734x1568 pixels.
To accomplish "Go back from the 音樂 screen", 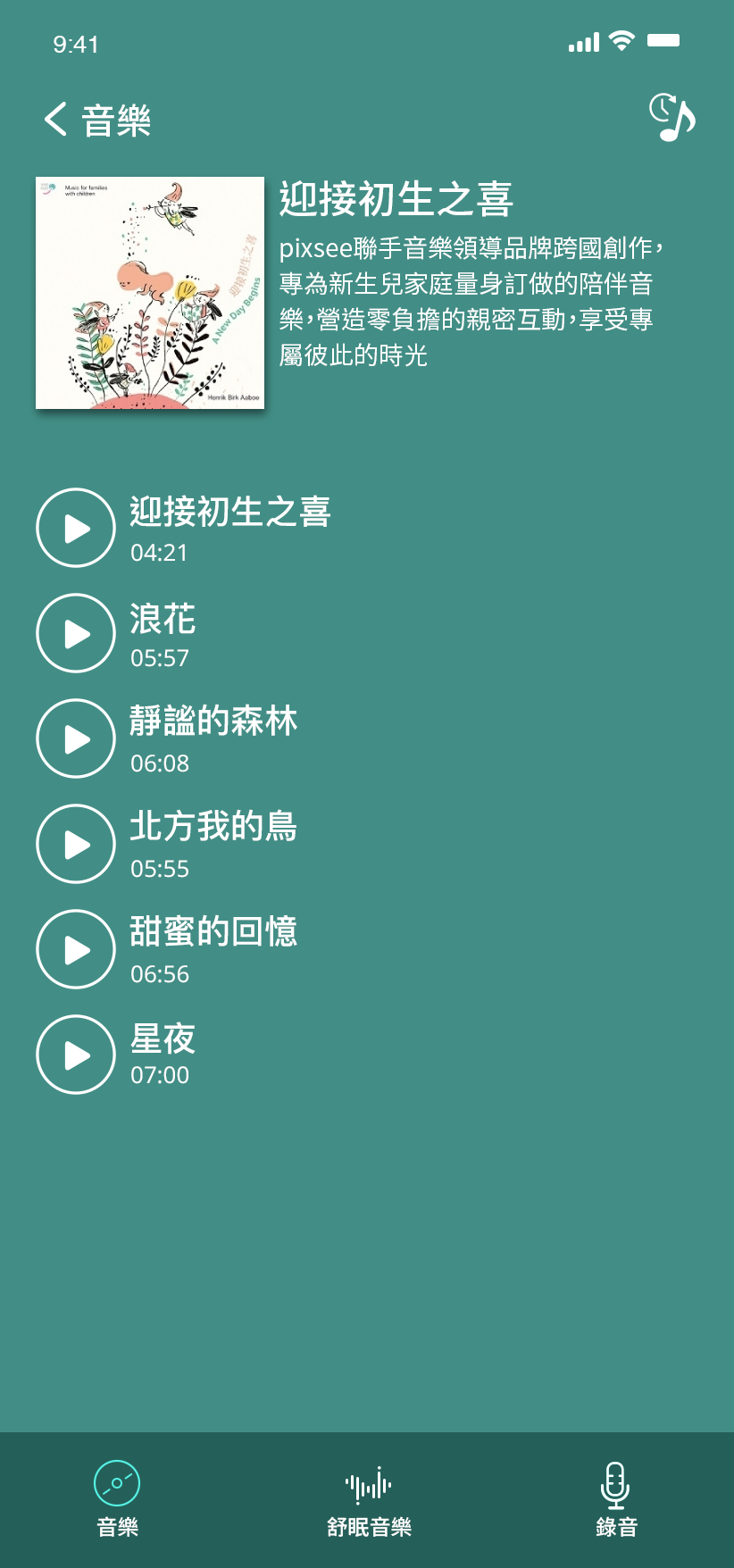I will click(x=55, y=119).
